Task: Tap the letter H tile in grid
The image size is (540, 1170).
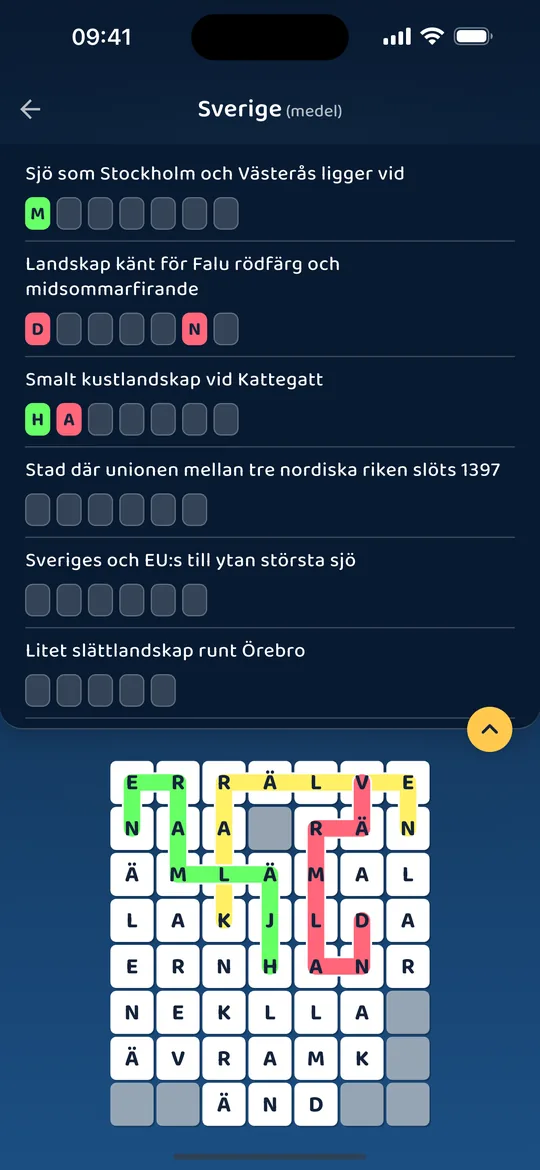Action: [x=270, y=966]
